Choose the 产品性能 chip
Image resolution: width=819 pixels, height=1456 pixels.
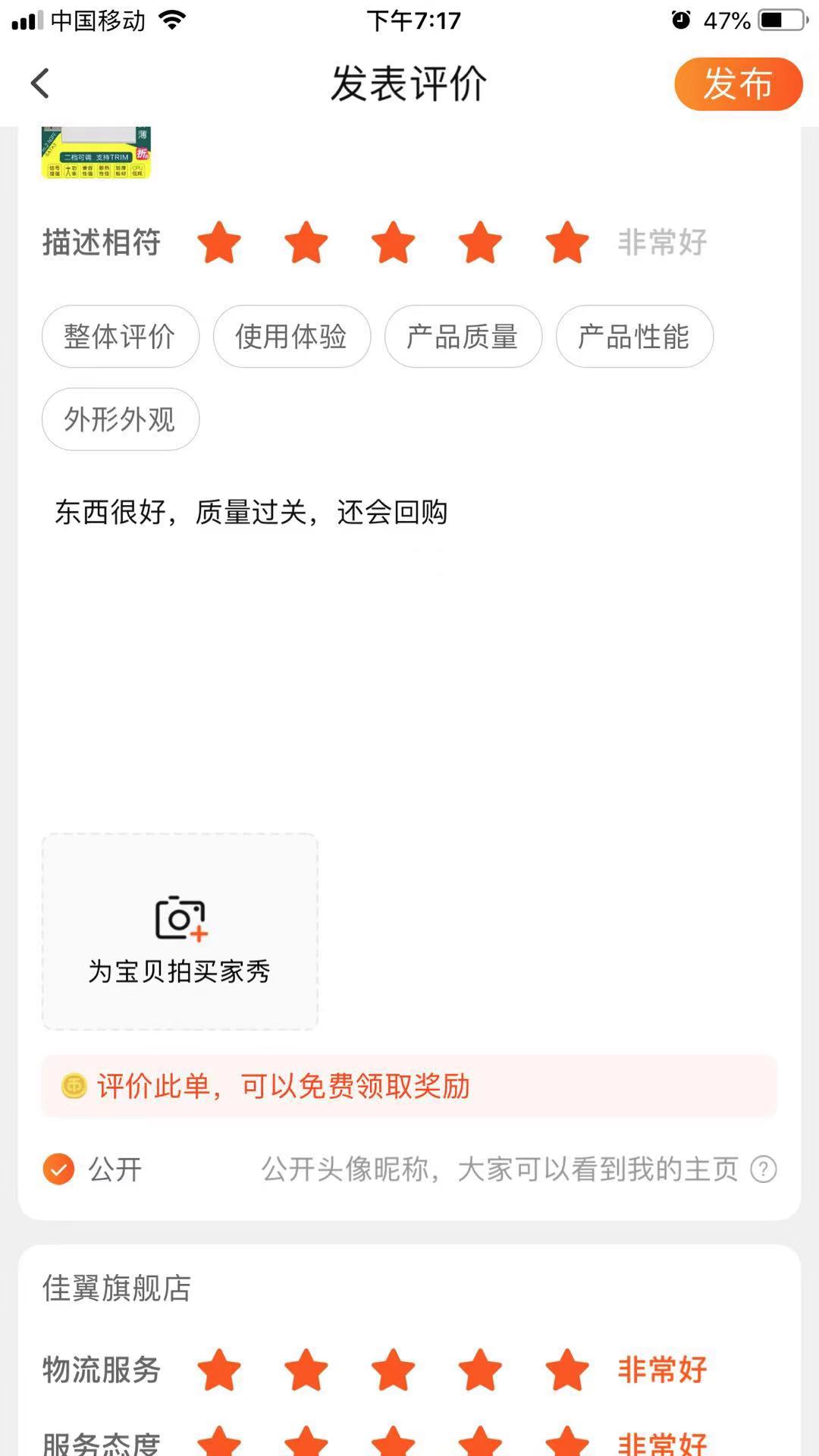[x=634, y=337]
